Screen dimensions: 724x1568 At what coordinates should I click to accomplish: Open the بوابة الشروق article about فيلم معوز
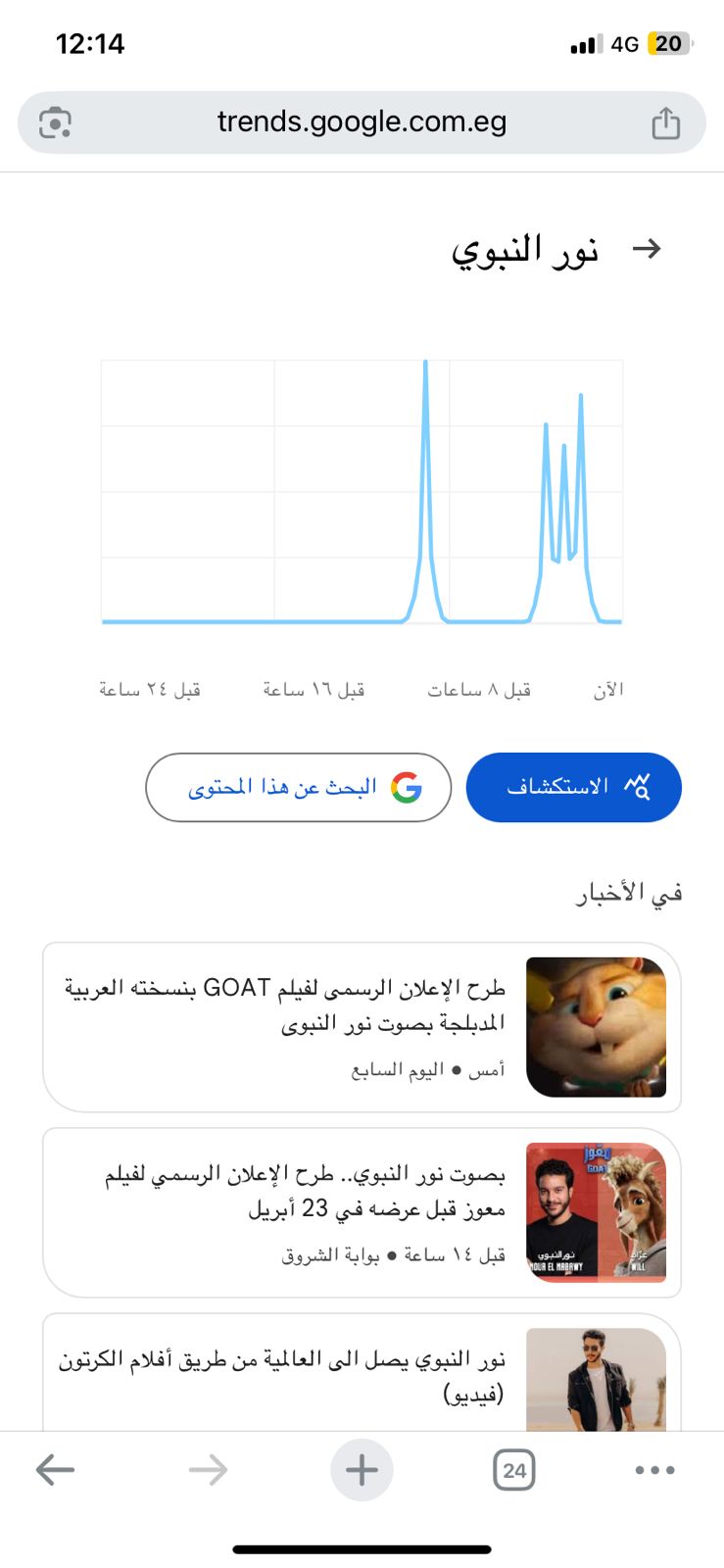[362, 1212]
